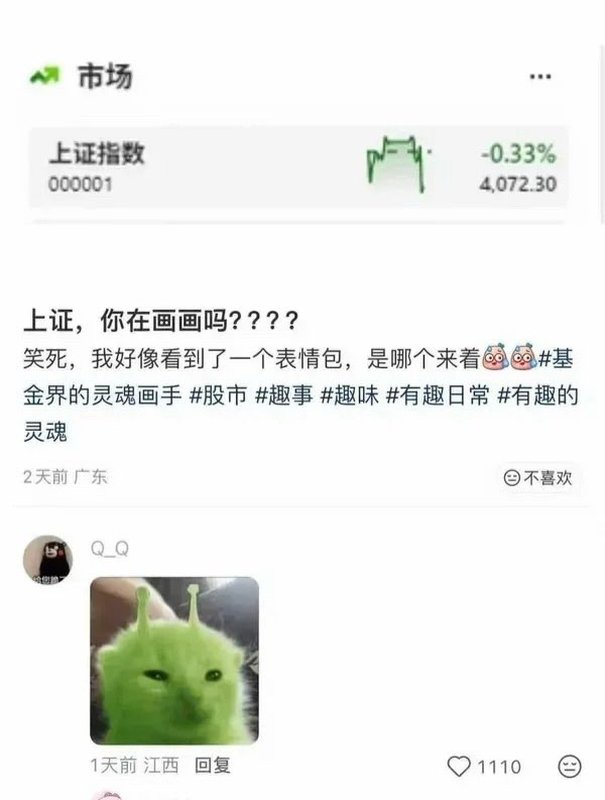Tap the 不喜欢 button under the post

point(538,477)
